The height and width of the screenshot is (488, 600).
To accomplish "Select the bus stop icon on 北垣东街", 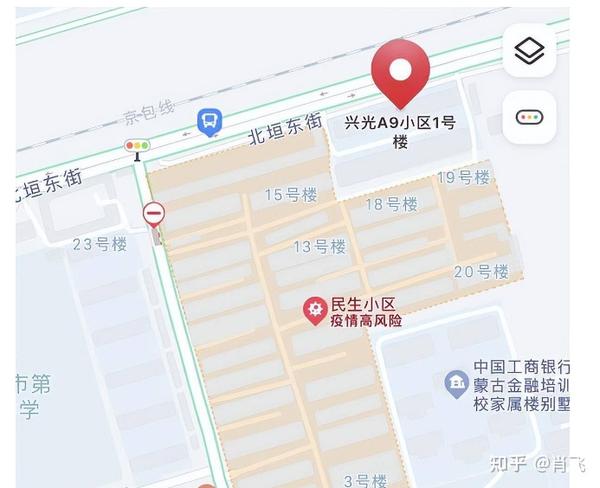I will 209,123.
